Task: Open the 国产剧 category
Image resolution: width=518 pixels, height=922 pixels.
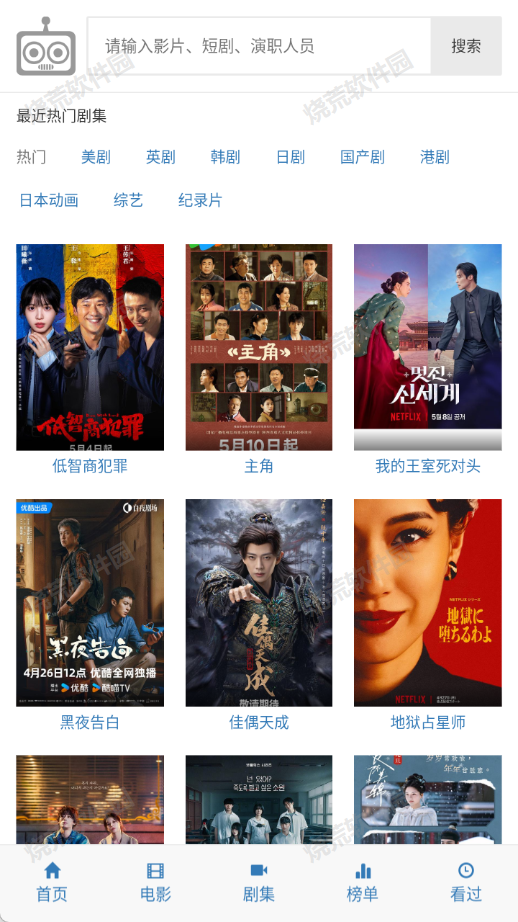Action: pyautogui.click(x=362, y=157)
